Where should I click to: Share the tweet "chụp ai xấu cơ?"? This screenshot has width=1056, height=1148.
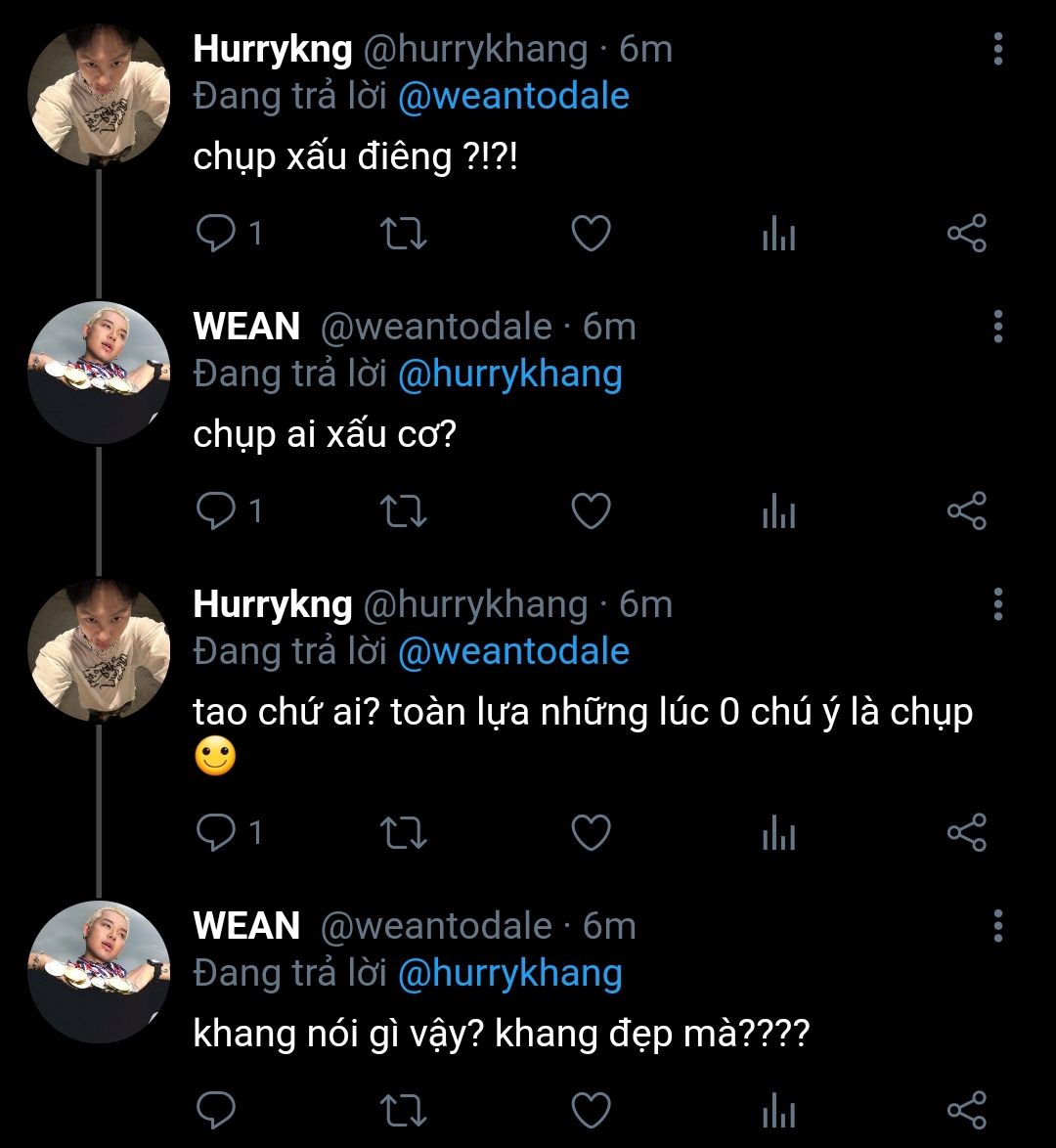click(x=967, y=511)
